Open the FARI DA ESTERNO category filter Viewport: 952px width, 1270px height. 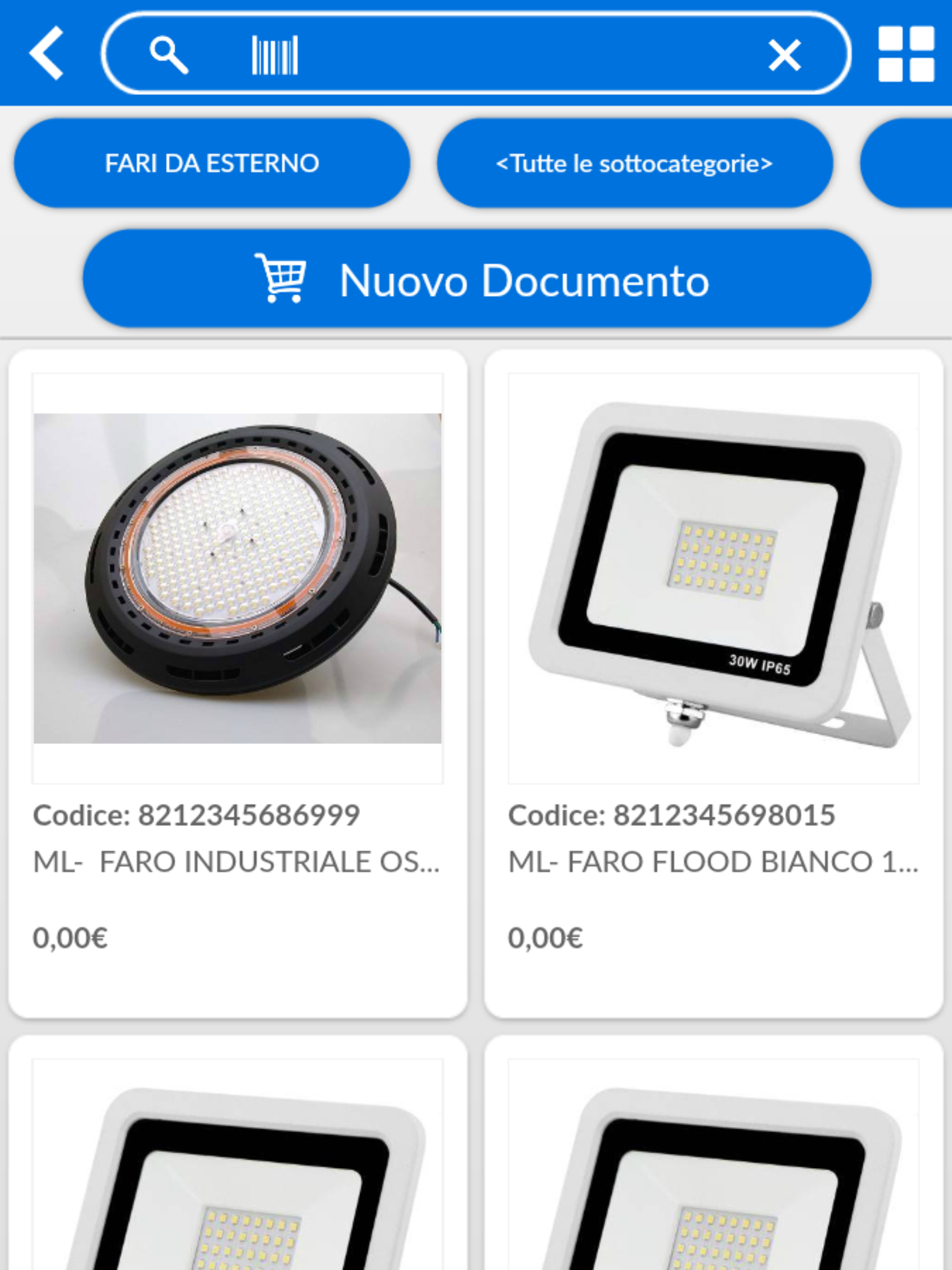click(212, 163)
